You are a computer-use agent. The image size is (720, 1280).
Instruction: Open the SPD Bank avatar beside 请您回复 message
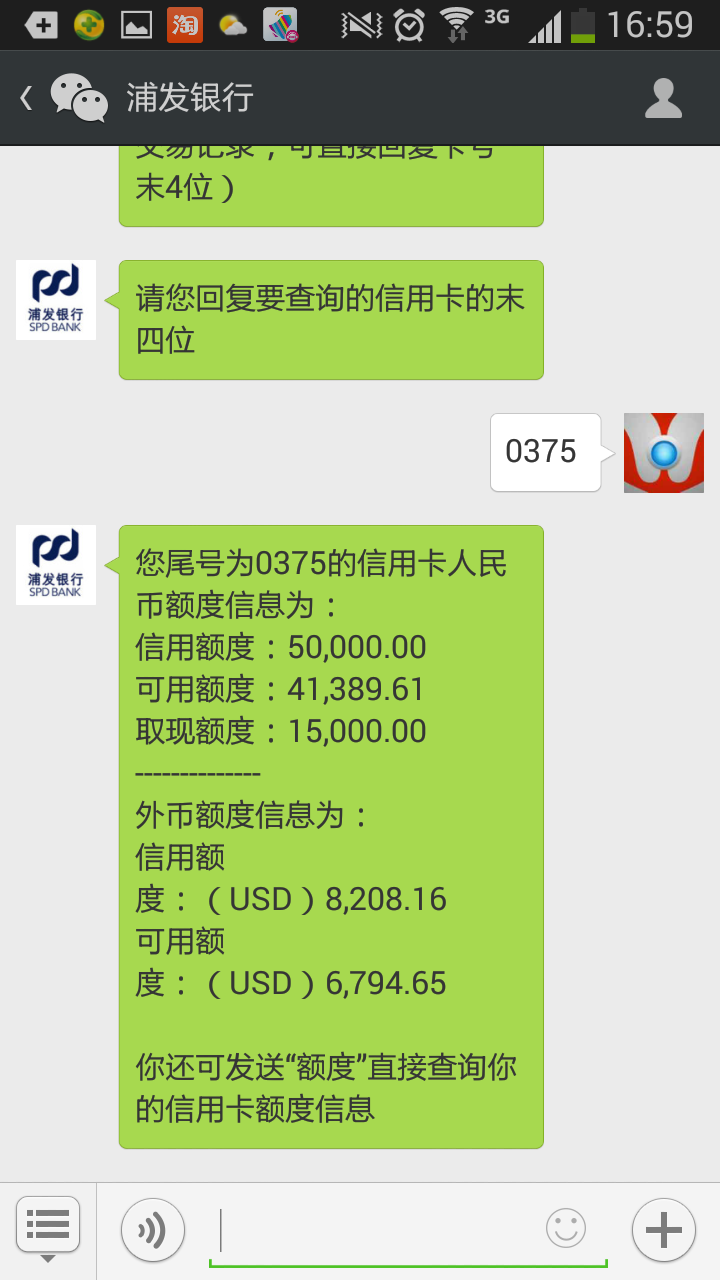click(x=56, y=300)
